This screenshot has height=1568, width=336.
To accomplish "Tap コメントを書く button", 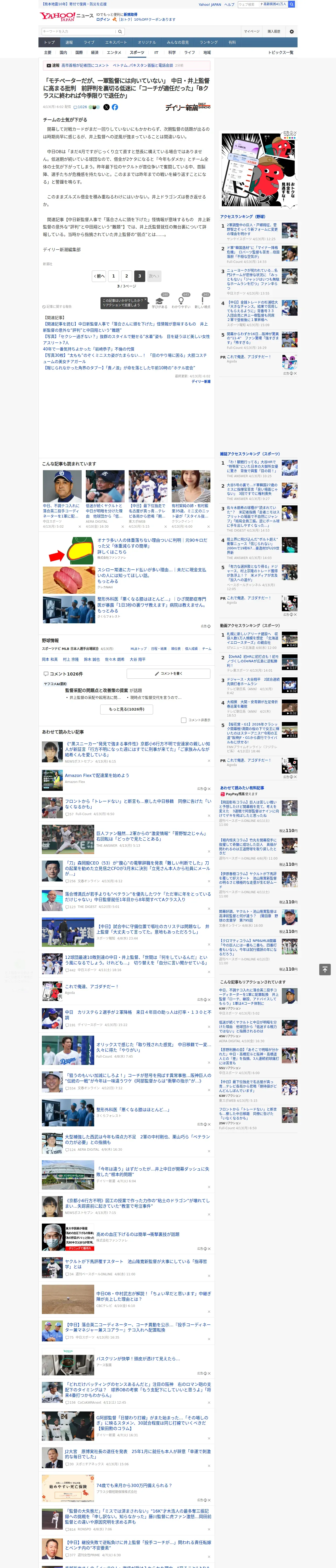I will pyautogui.click(x=168, y=674).
